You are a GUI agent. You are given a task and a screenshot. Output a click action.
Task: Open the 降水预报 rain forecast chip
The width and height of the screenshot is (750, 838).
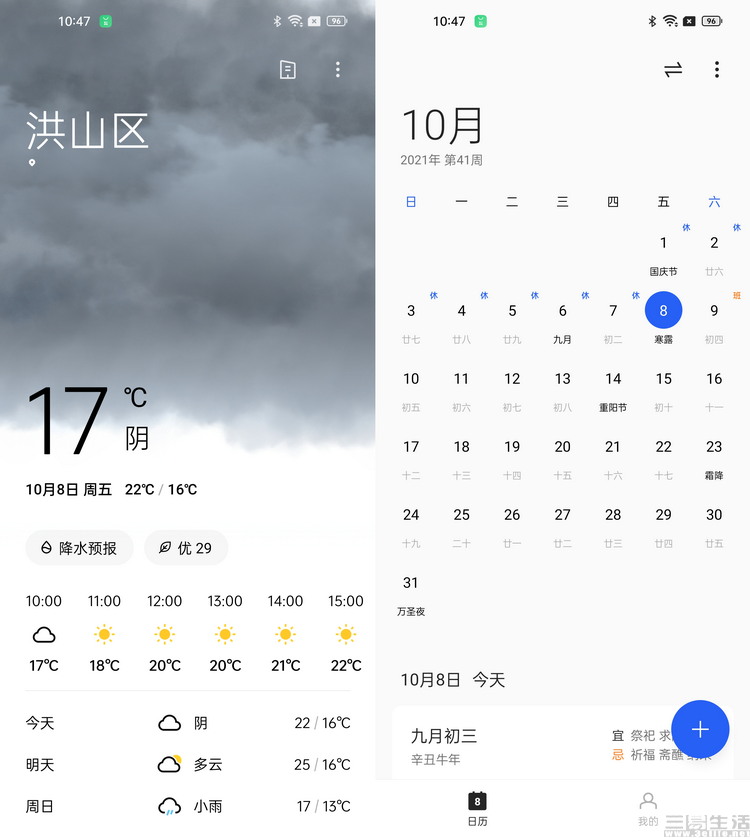[79, 548]
